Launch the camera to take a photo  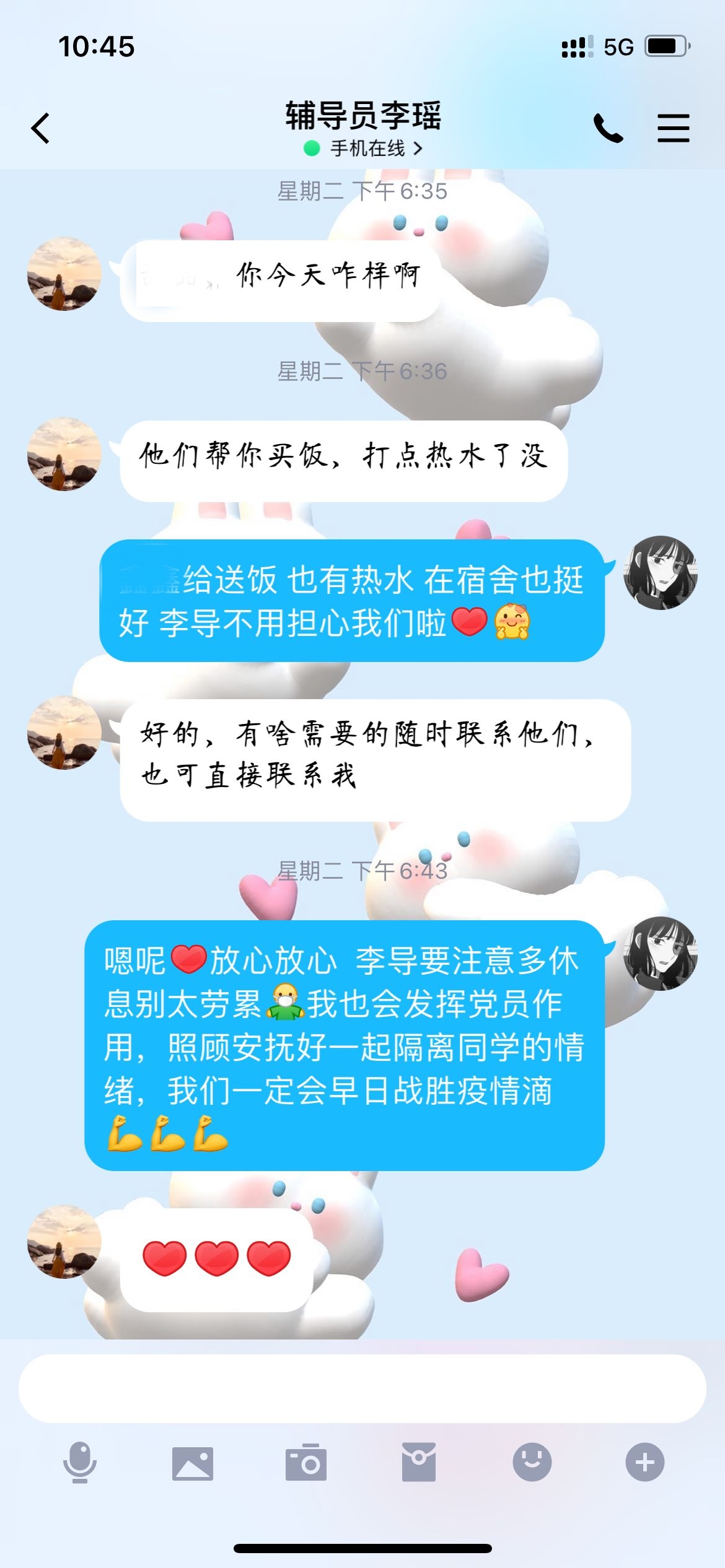coord(306,1463)
